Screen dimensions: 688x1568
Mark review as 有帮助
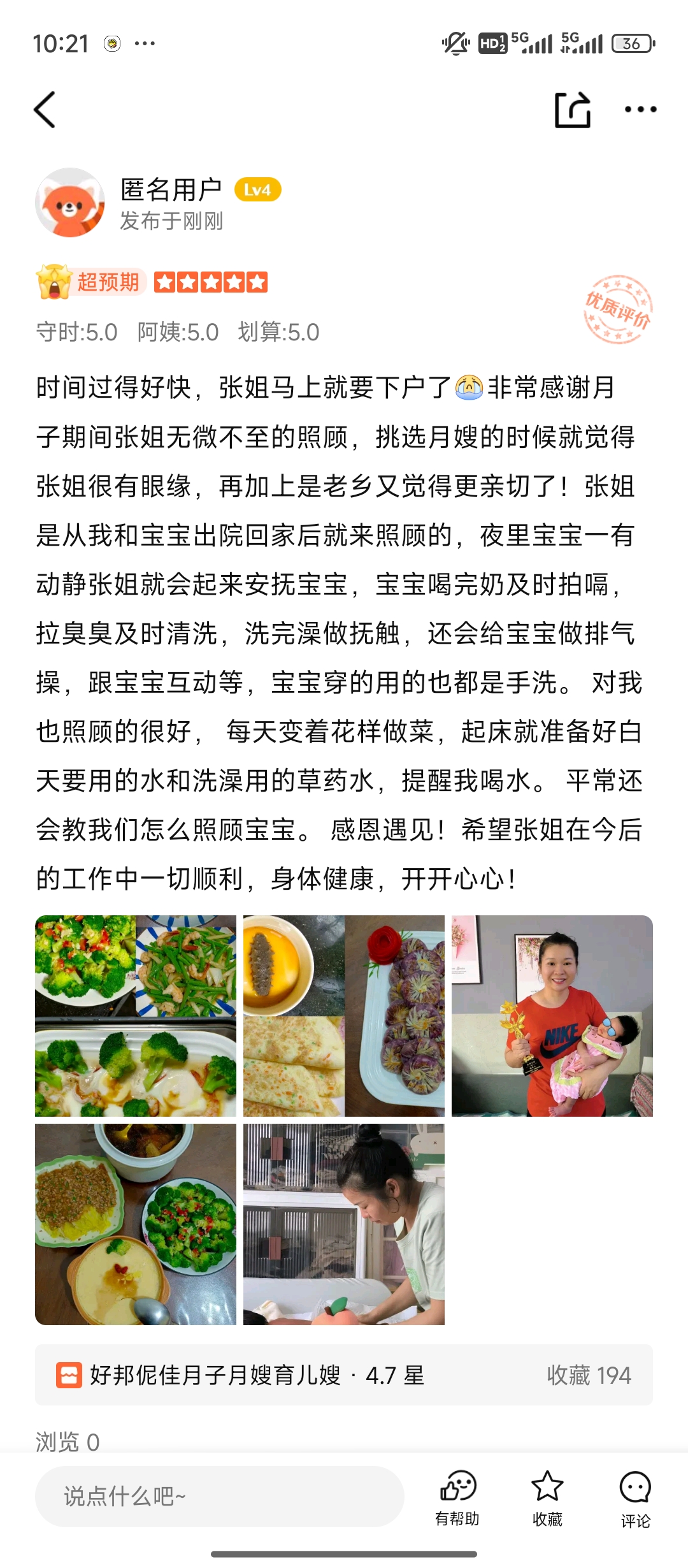click(x=457, y=1499)
